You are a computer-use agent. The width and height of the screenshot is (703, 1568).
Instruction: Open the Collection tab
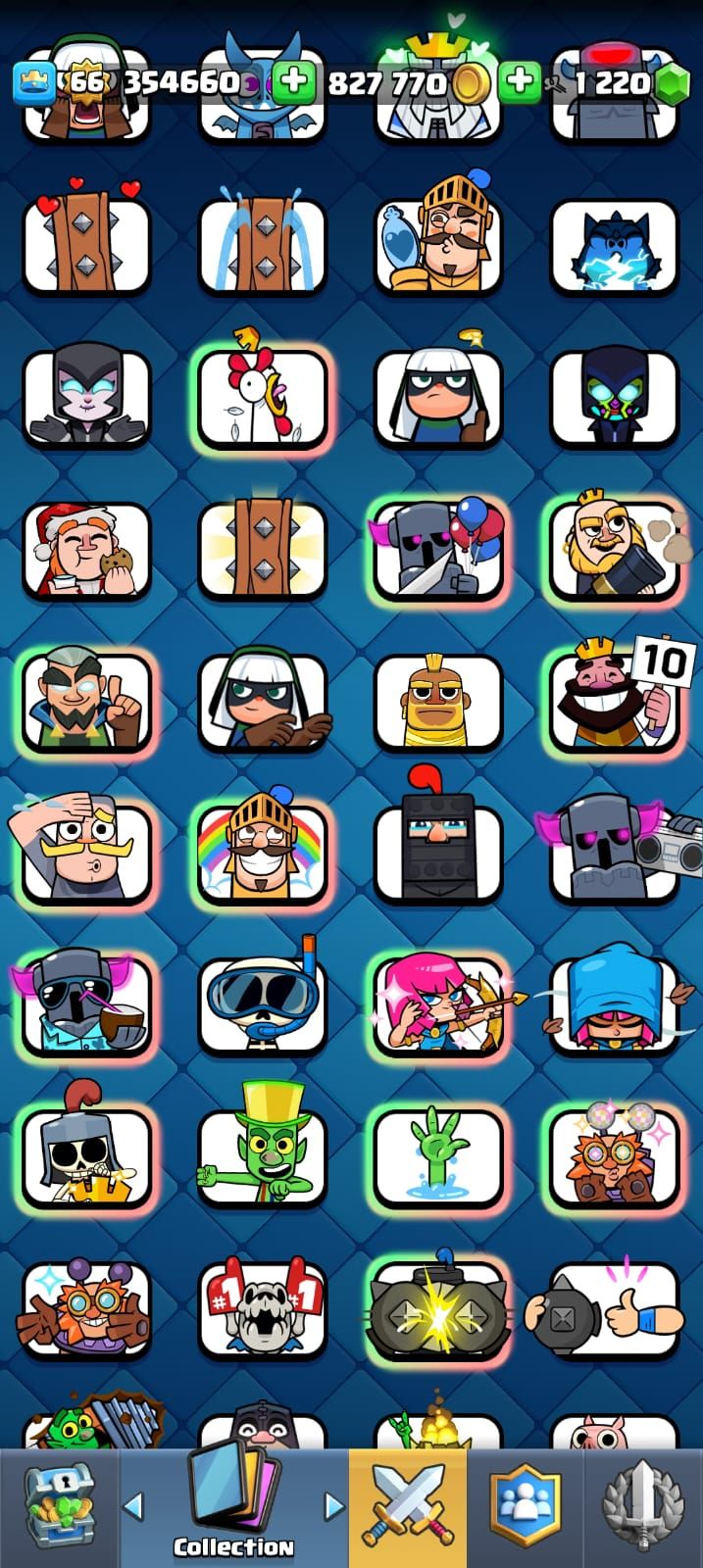[x=234, y=1509]
